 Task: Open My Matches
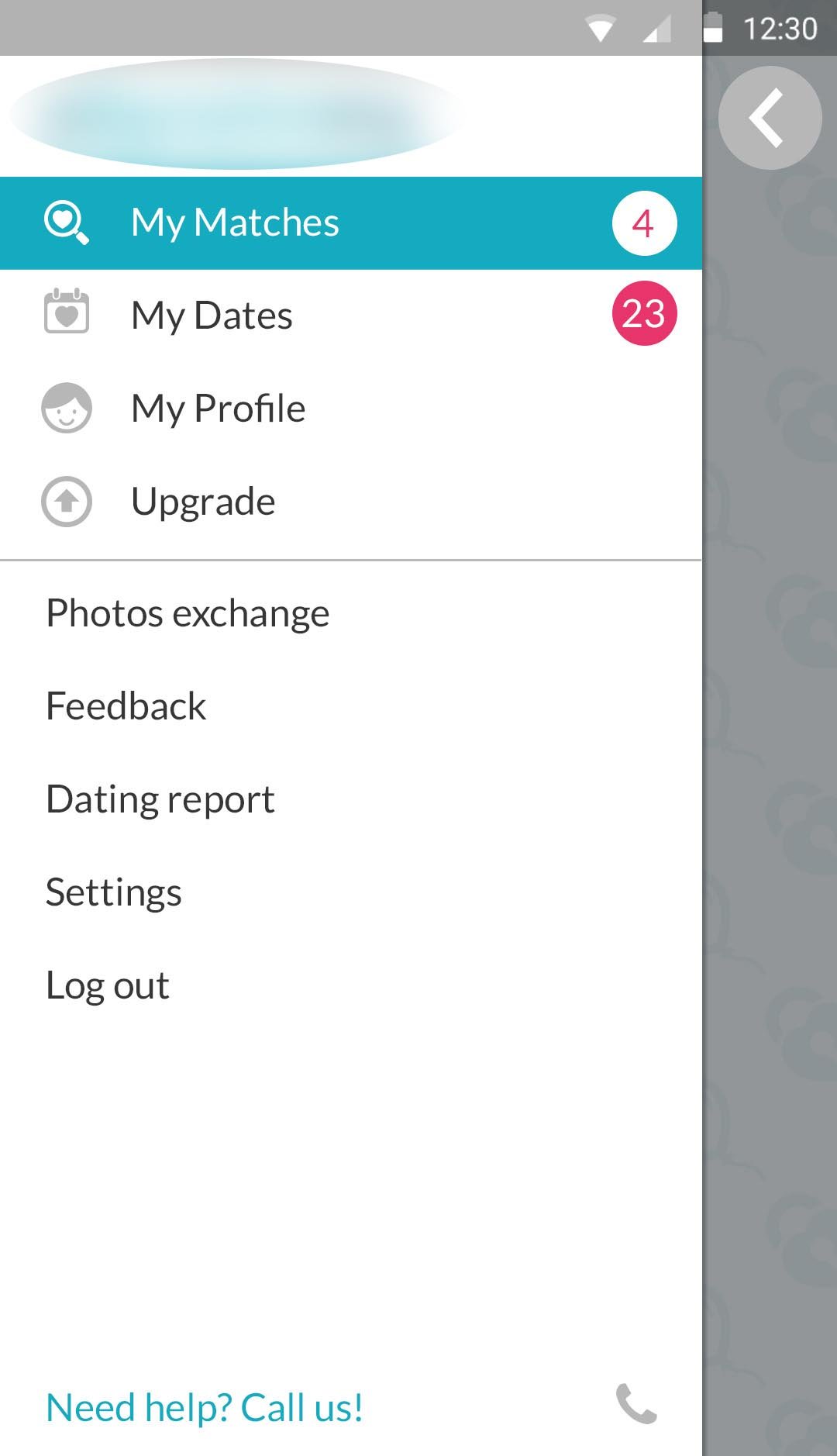(x=235, y=223)
